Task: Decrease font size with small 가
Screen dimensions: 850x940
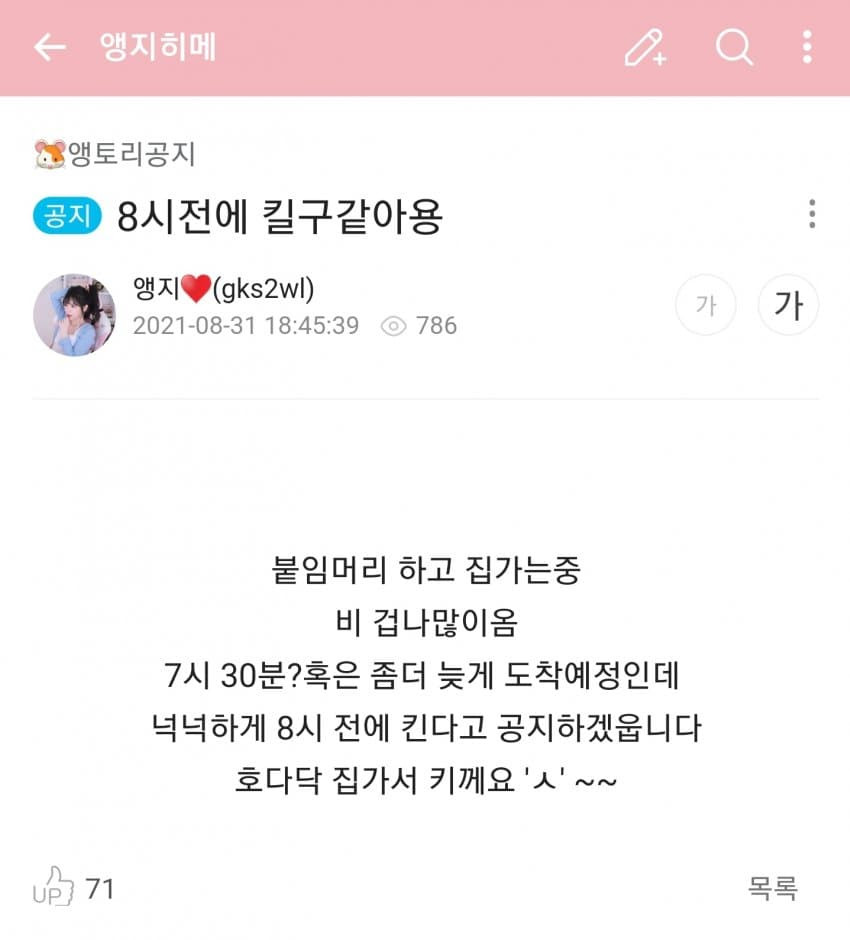Action: tap(705, 305)
